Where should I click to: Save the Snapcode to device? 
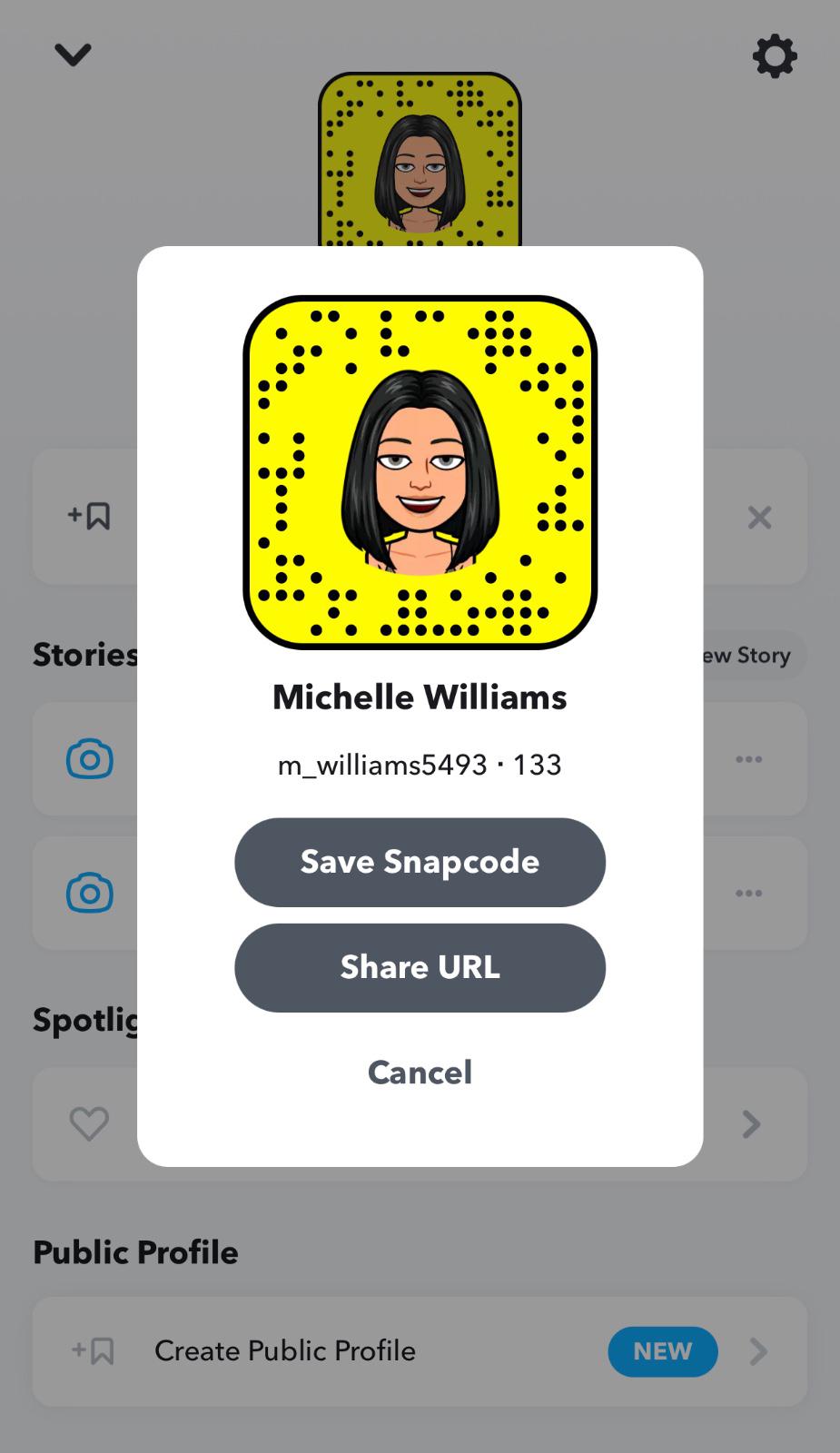(420, 862)
